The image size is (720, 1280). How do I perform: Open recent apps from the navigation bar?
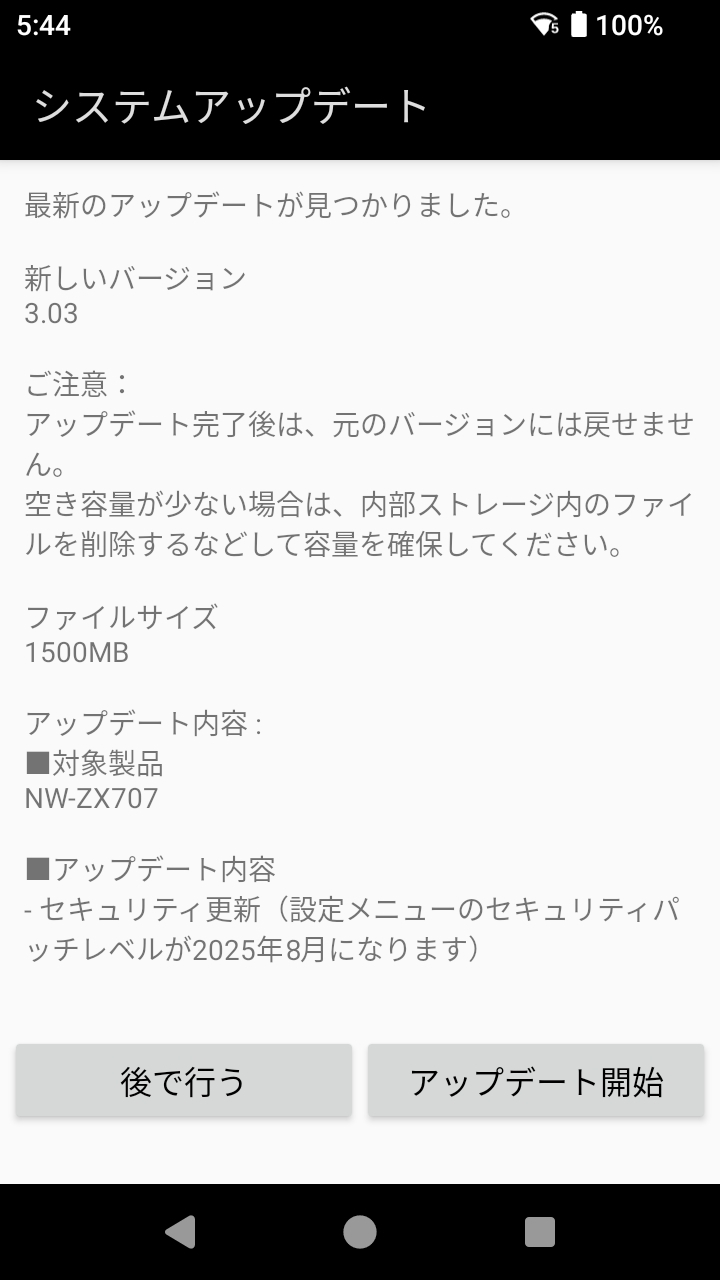[x=540, y=1232]
